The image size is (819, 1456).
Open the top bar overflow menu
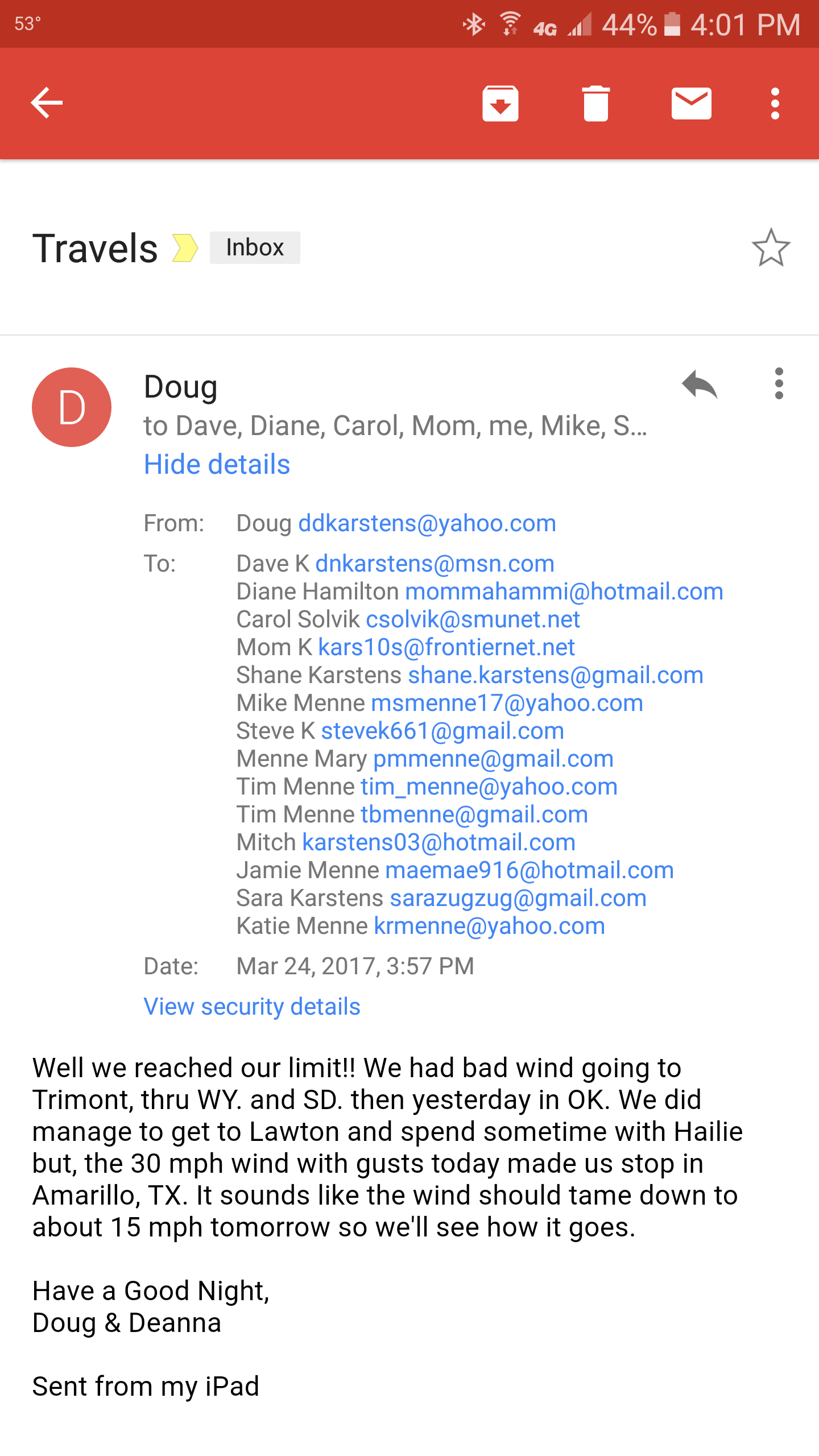[775, 104]
